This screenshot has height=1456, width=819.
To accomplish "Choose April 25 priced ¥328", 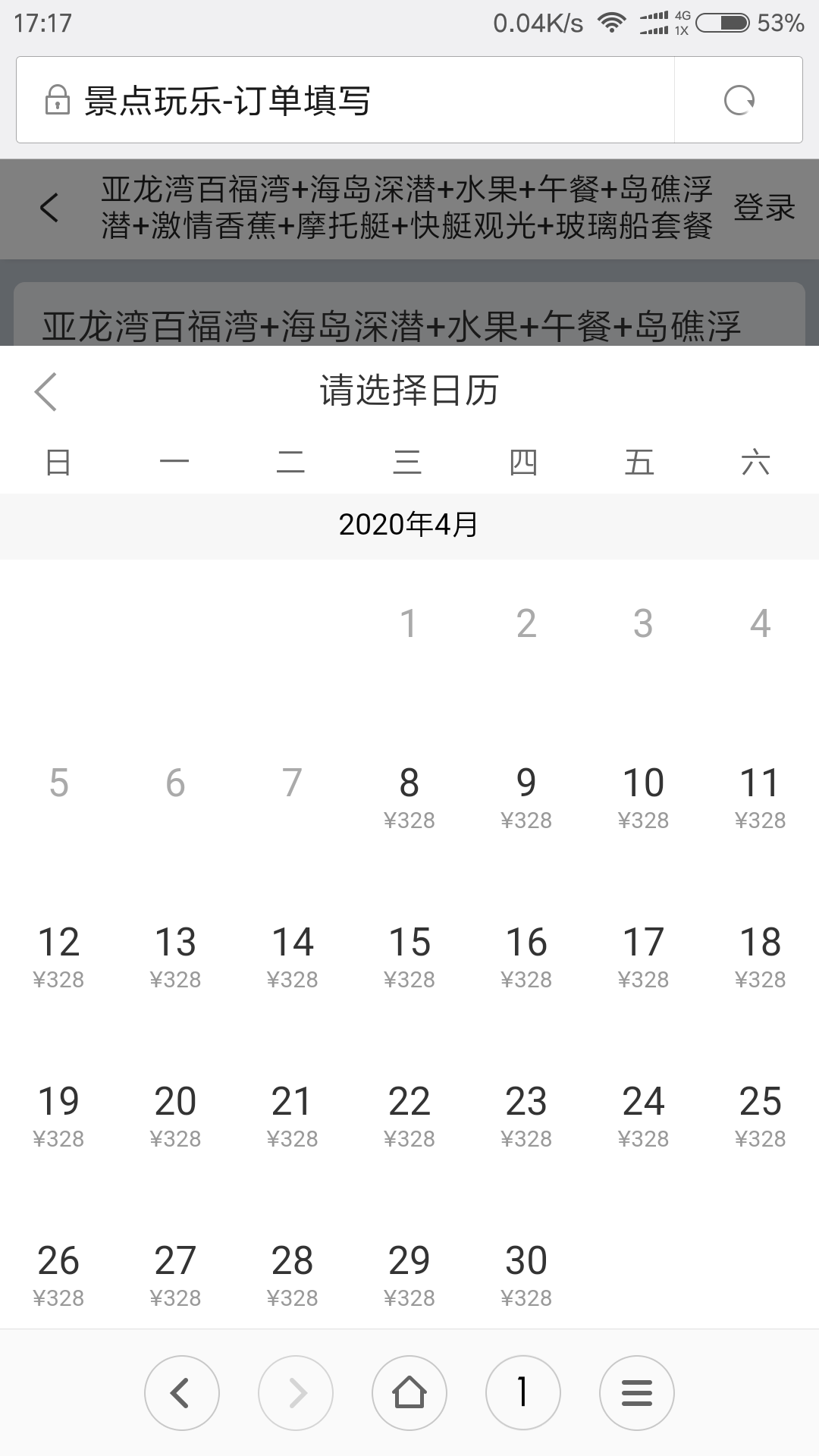I will pos(760,1115).
